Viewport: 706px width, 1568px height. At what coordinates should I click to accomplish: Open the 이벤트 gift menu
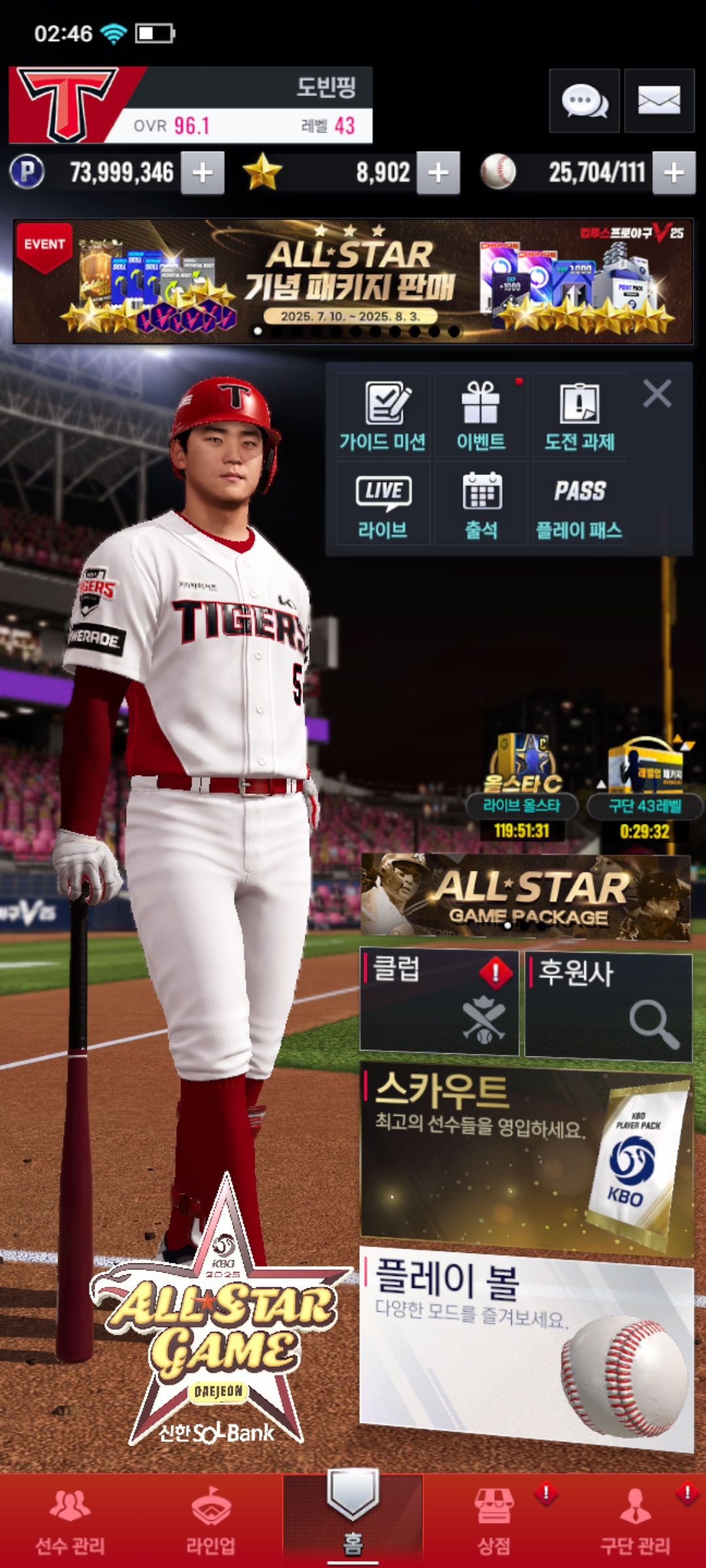481,416
